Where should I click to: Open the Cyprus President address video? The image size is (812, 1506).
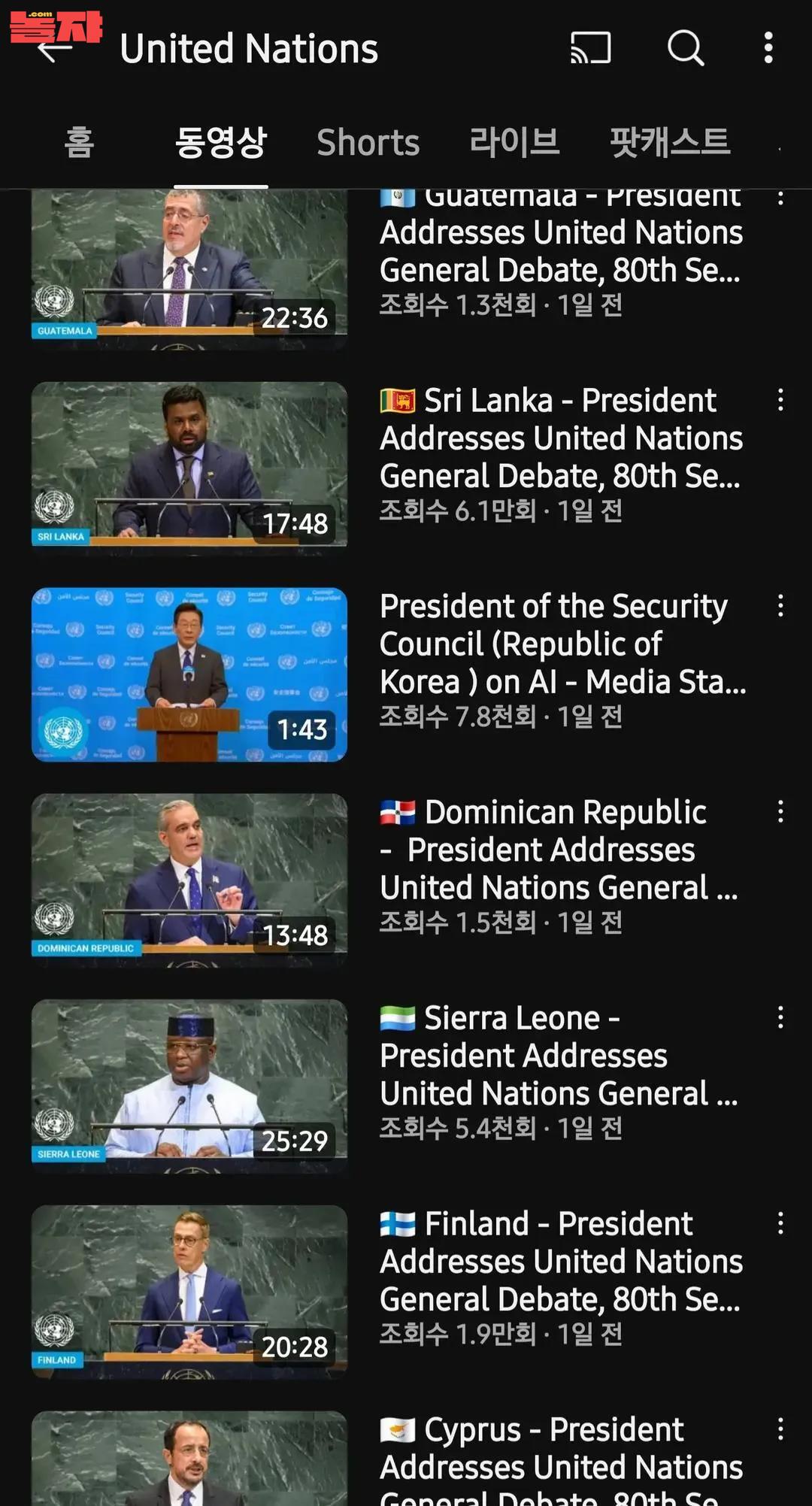click(x=189, y=1459)
